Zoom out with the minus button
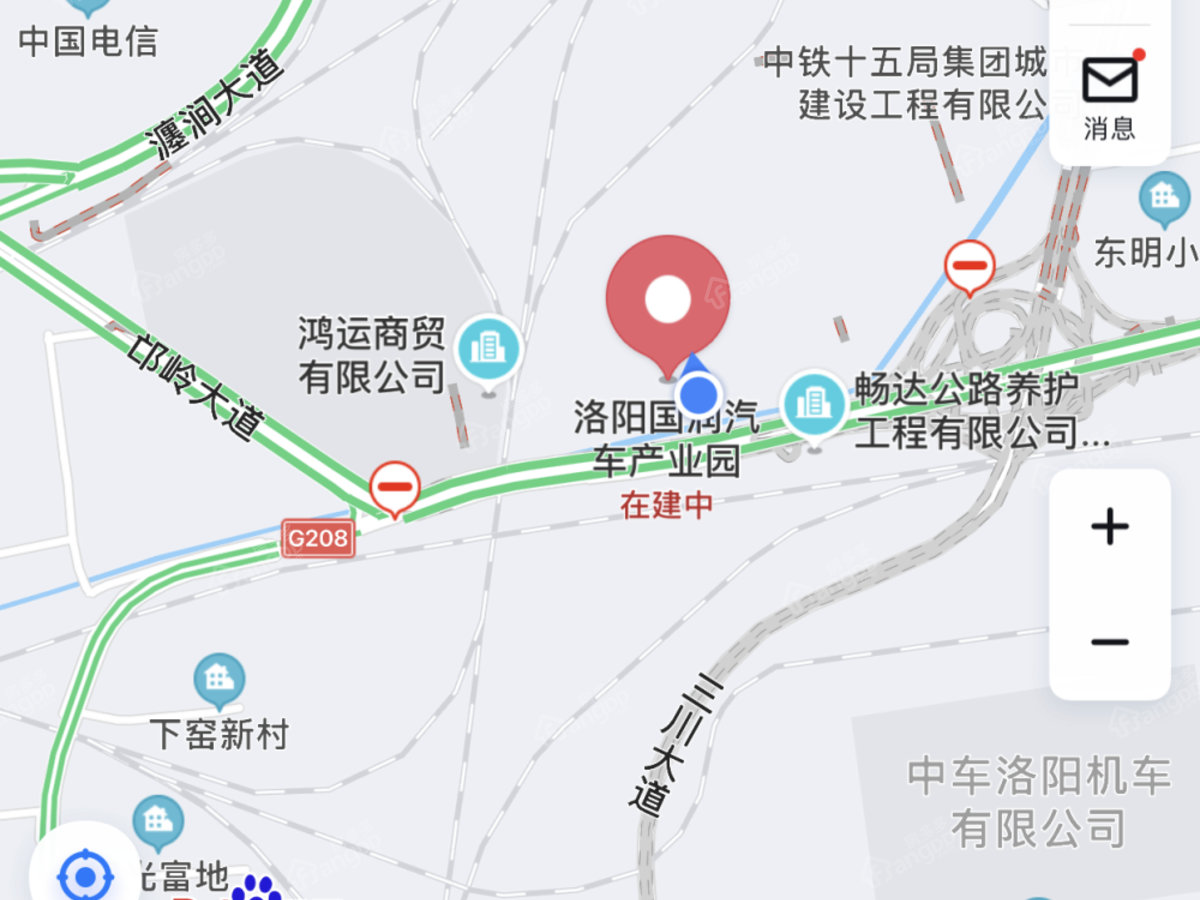Screen dimensions: 1200x900 [1109, 642]
